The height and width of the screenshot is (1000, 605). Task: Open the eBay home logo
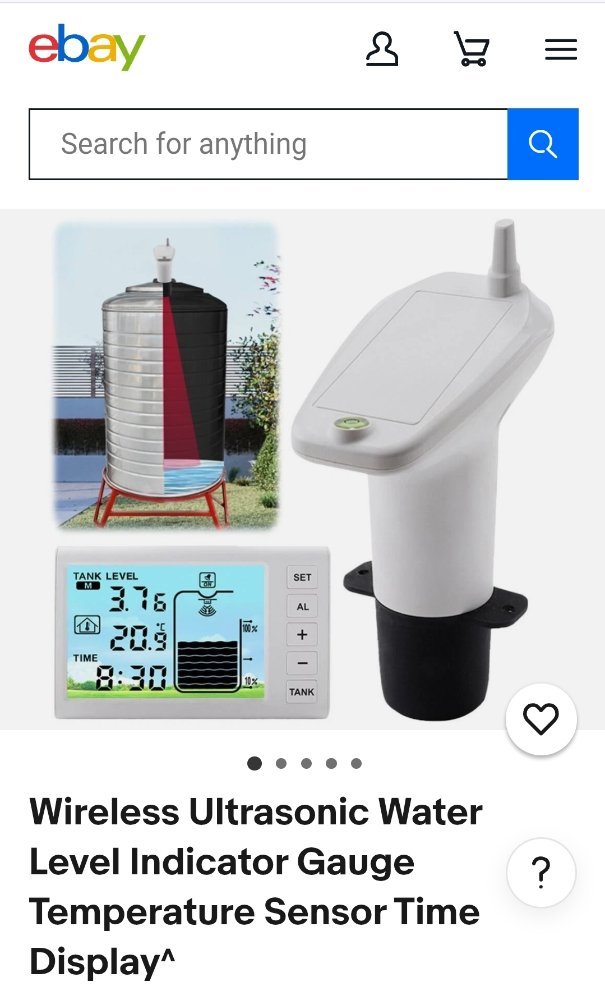(87, 47)
